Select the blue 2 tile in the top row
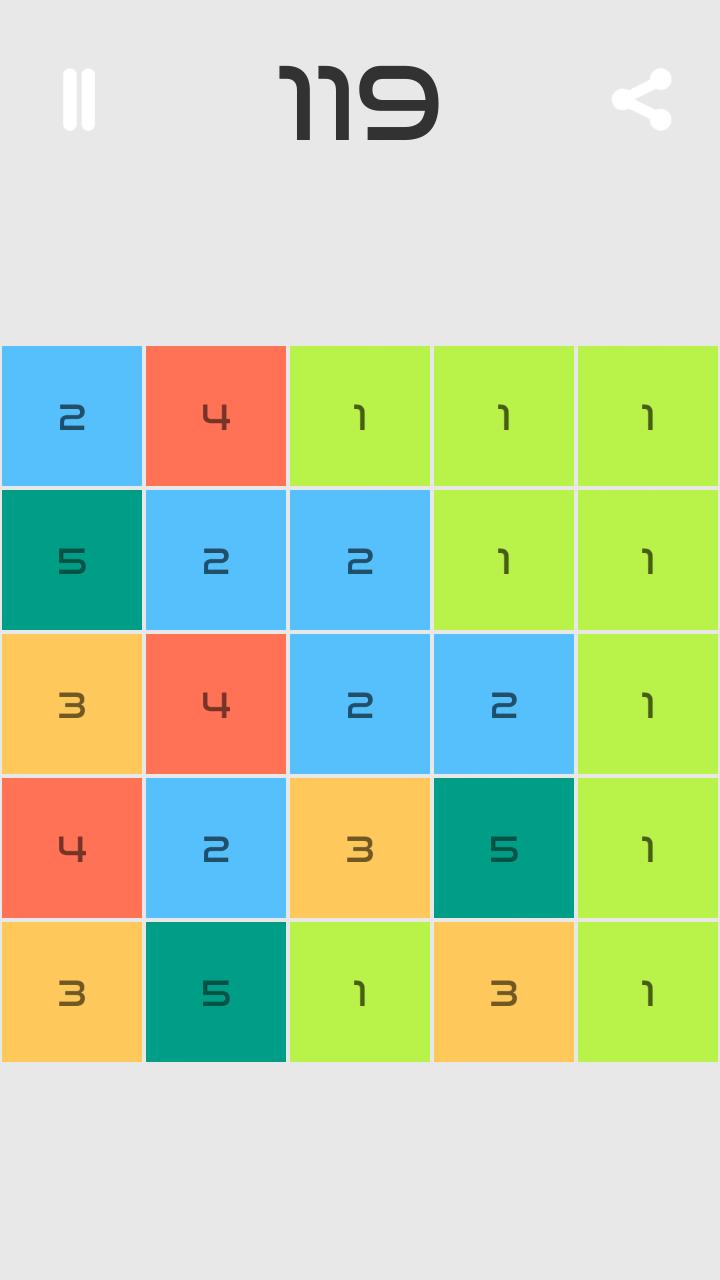The height and width of the screenshot is (1280, 720). pyautogui.click(x=72, y=416)
